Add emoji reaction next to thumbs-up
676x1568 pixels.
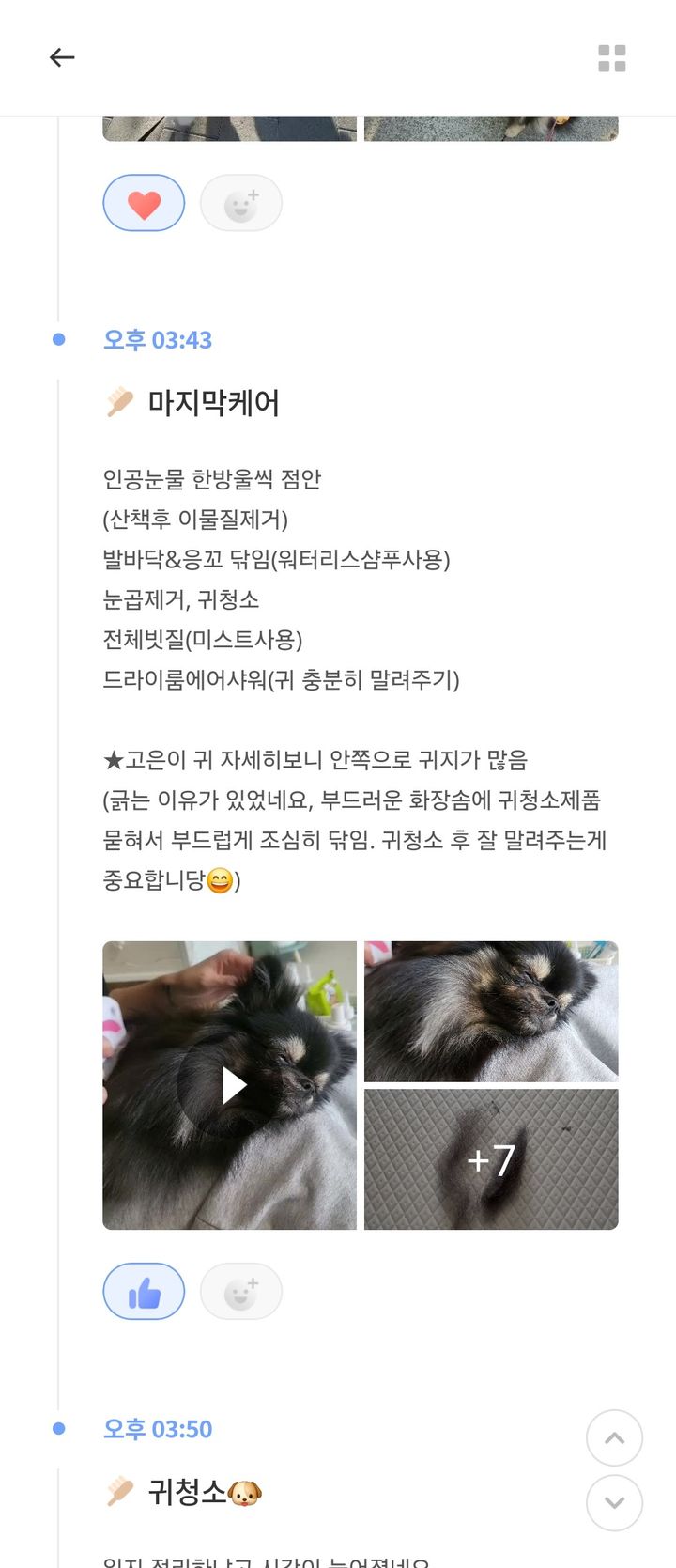(241, 1292)
